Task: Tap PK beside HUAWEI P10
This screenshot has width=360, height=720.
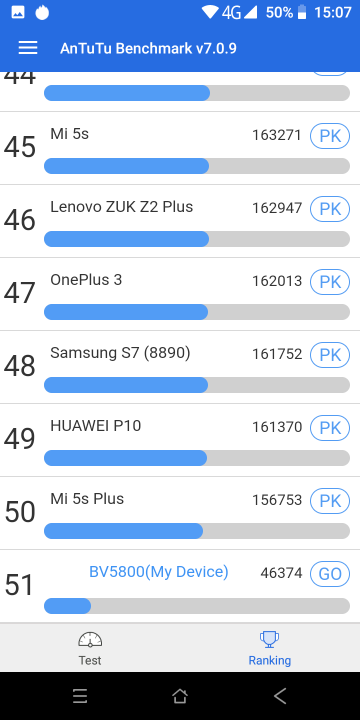Action: pos(330,428)
